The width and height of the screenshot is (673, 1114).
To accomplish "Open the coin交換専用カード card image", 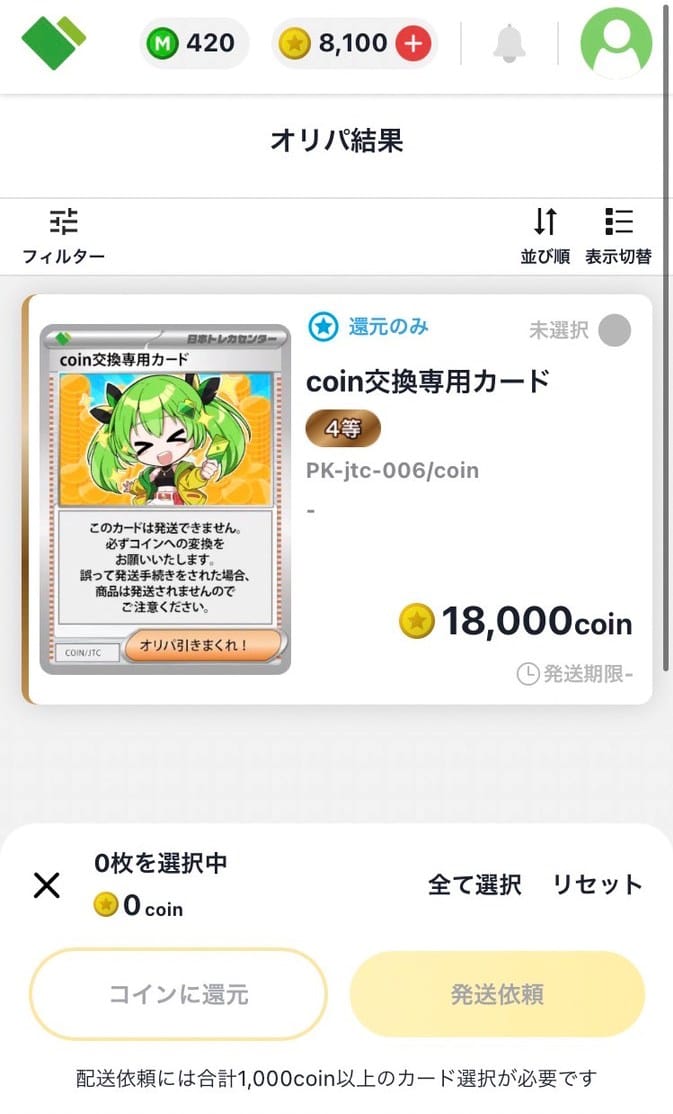I will (165, 499).
